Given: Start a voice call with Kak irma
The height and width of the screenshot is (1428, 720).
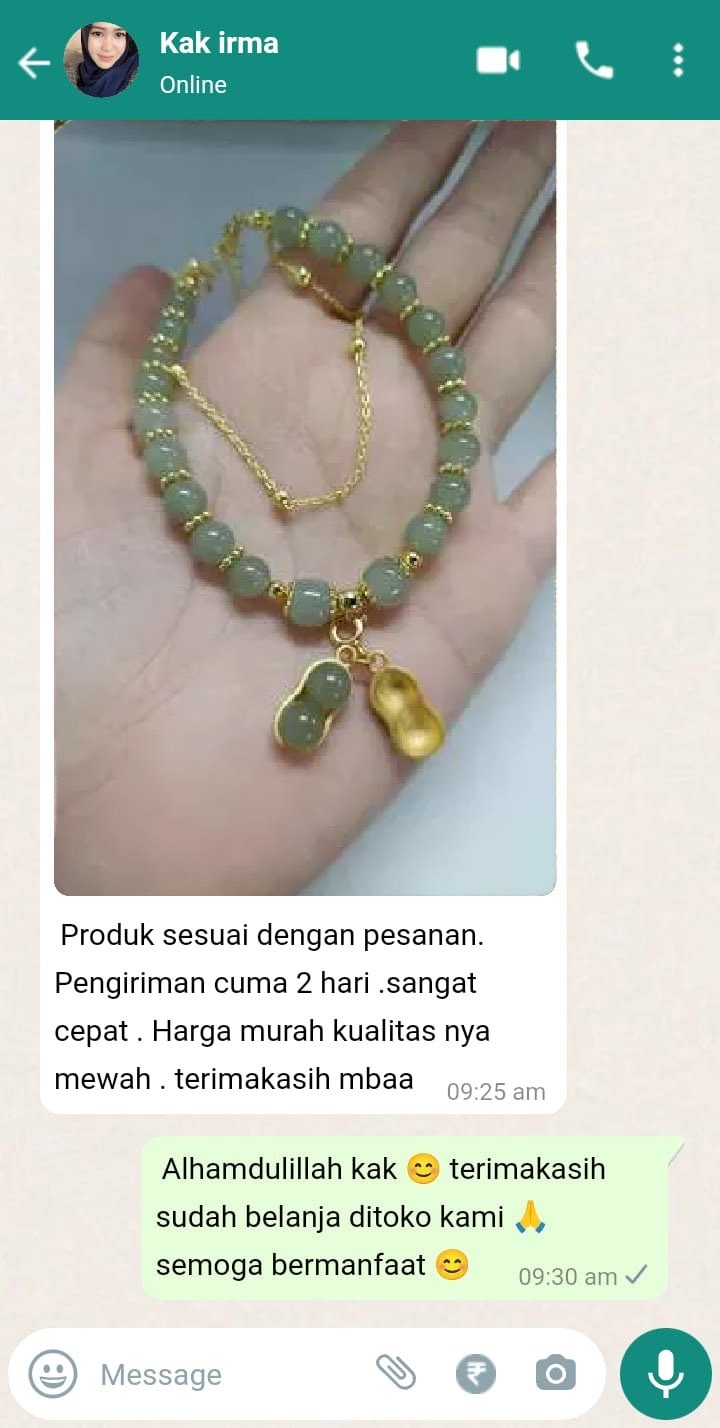Looking at the screenshot, I should coord(593,61).
